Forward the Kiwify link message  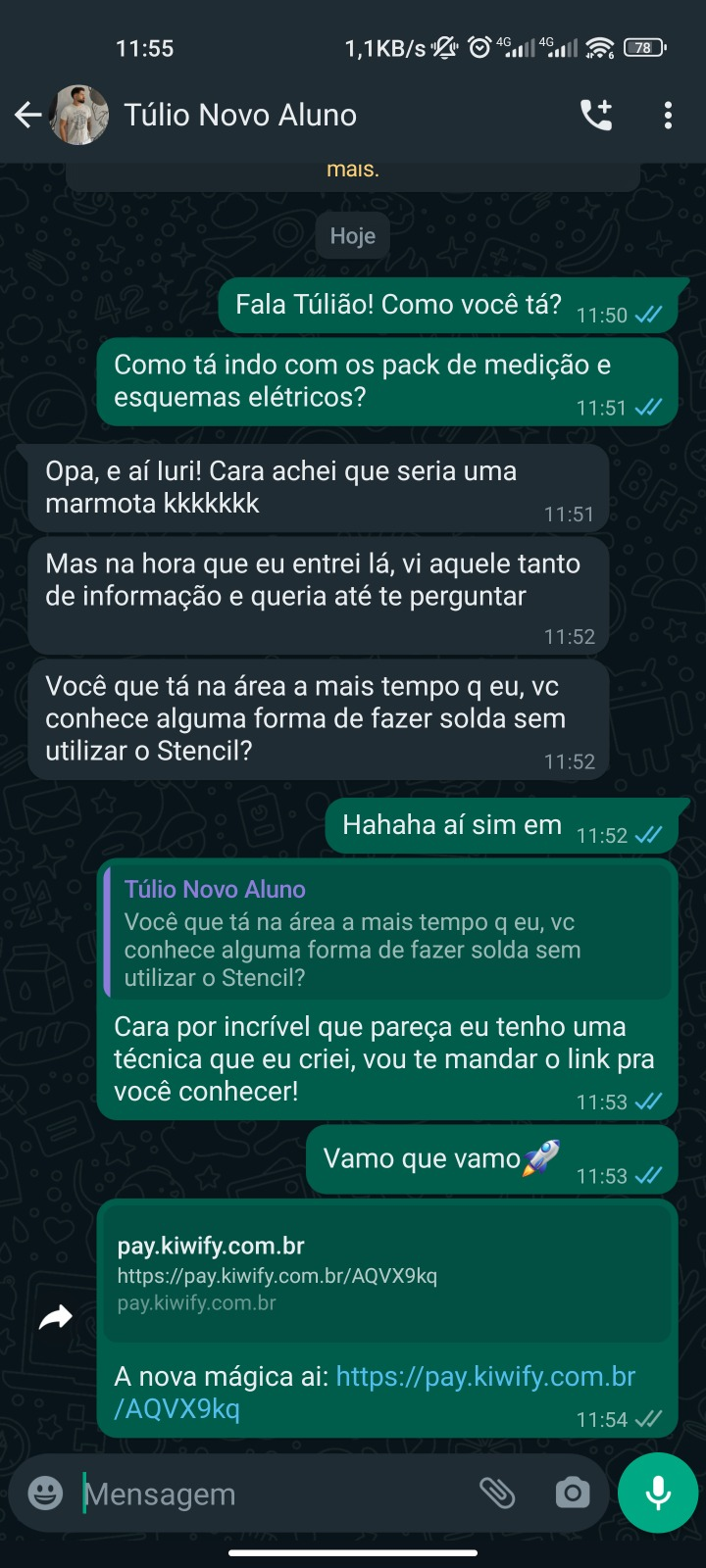(56, 1318)
